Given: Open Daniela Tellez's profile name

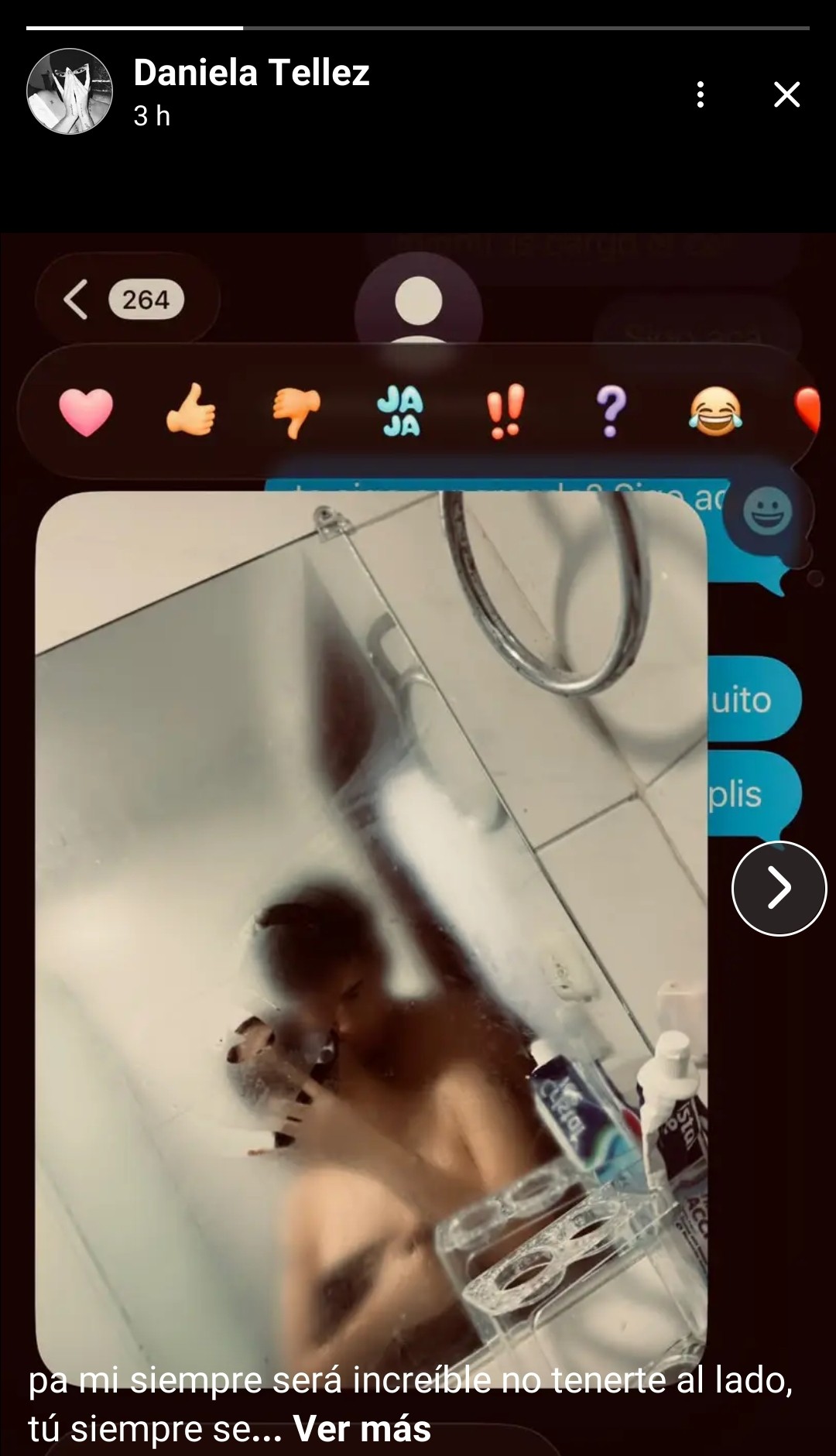Looking at the screenshot, I should [252, 73].
